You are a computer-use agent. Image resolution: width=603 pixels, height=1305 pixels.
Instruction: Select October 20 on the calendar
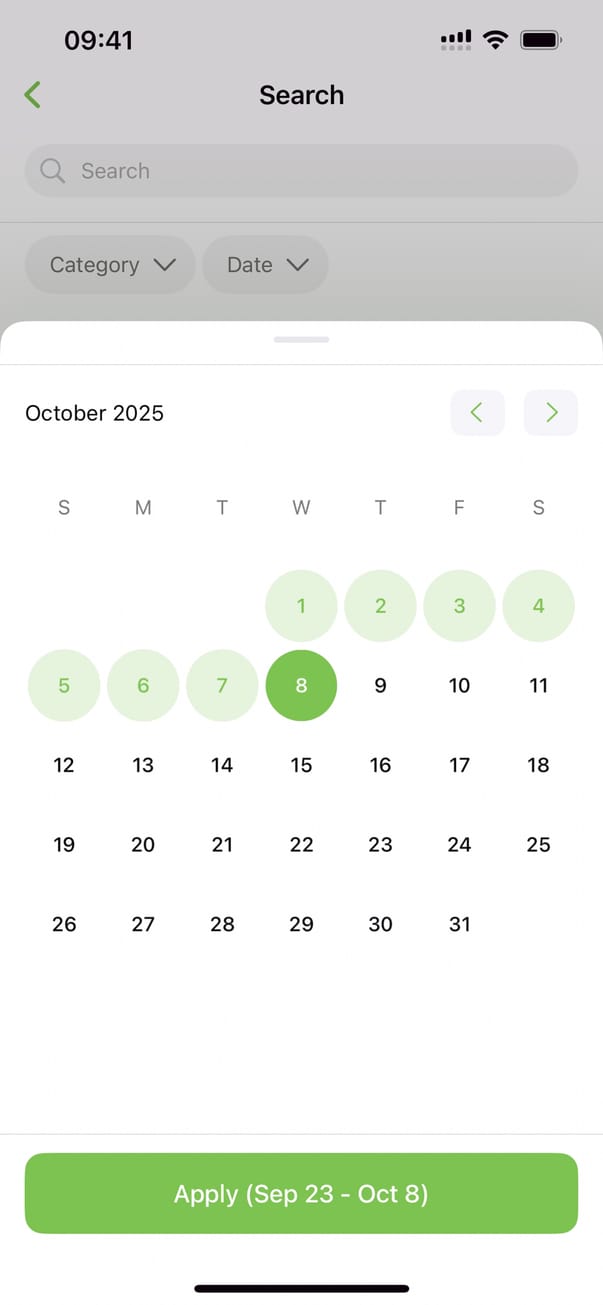pyautogui.click(x=143, y=845)
